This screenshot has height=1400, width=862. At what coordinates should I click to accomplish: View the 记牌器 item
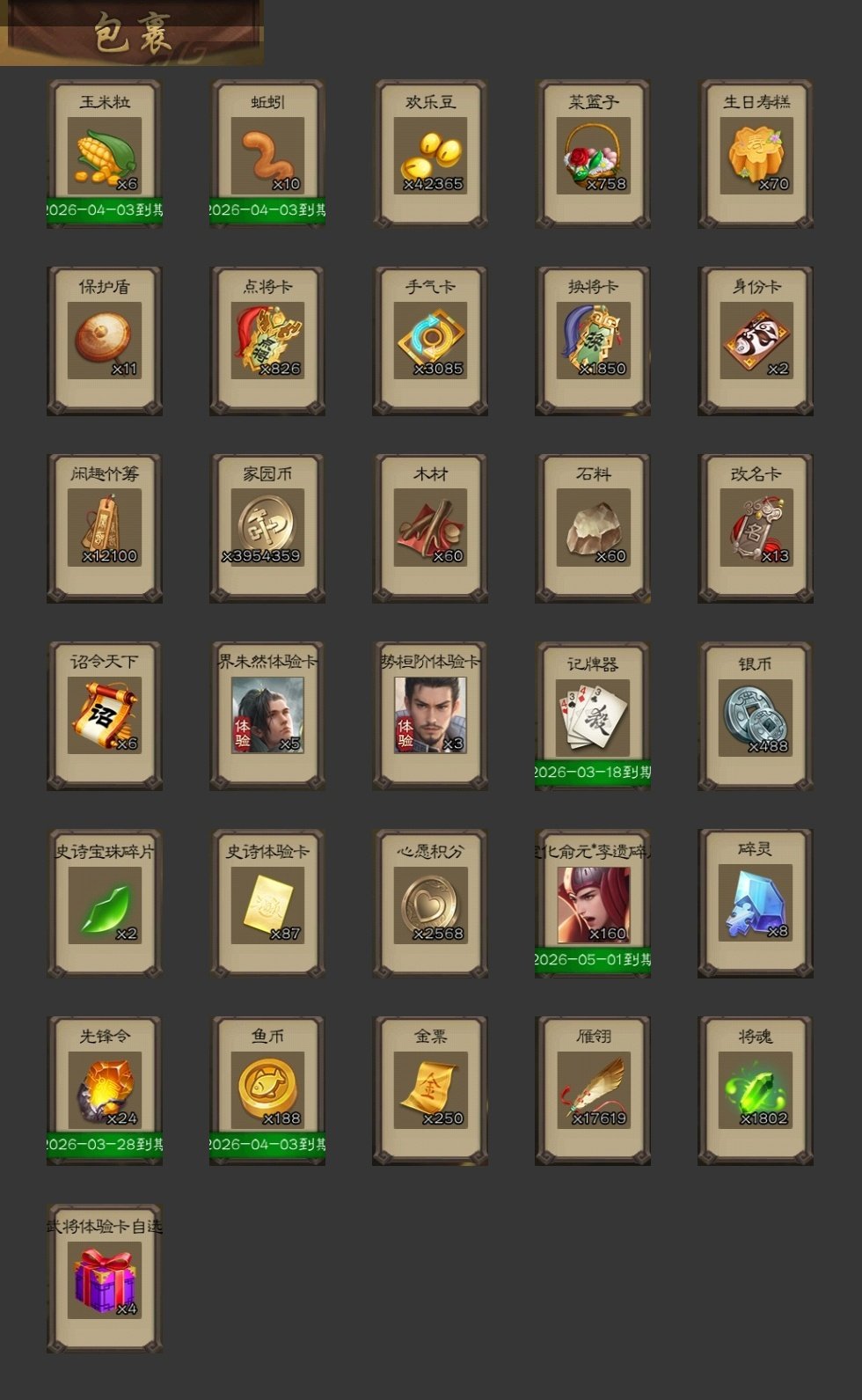click(x=593, y=715)
